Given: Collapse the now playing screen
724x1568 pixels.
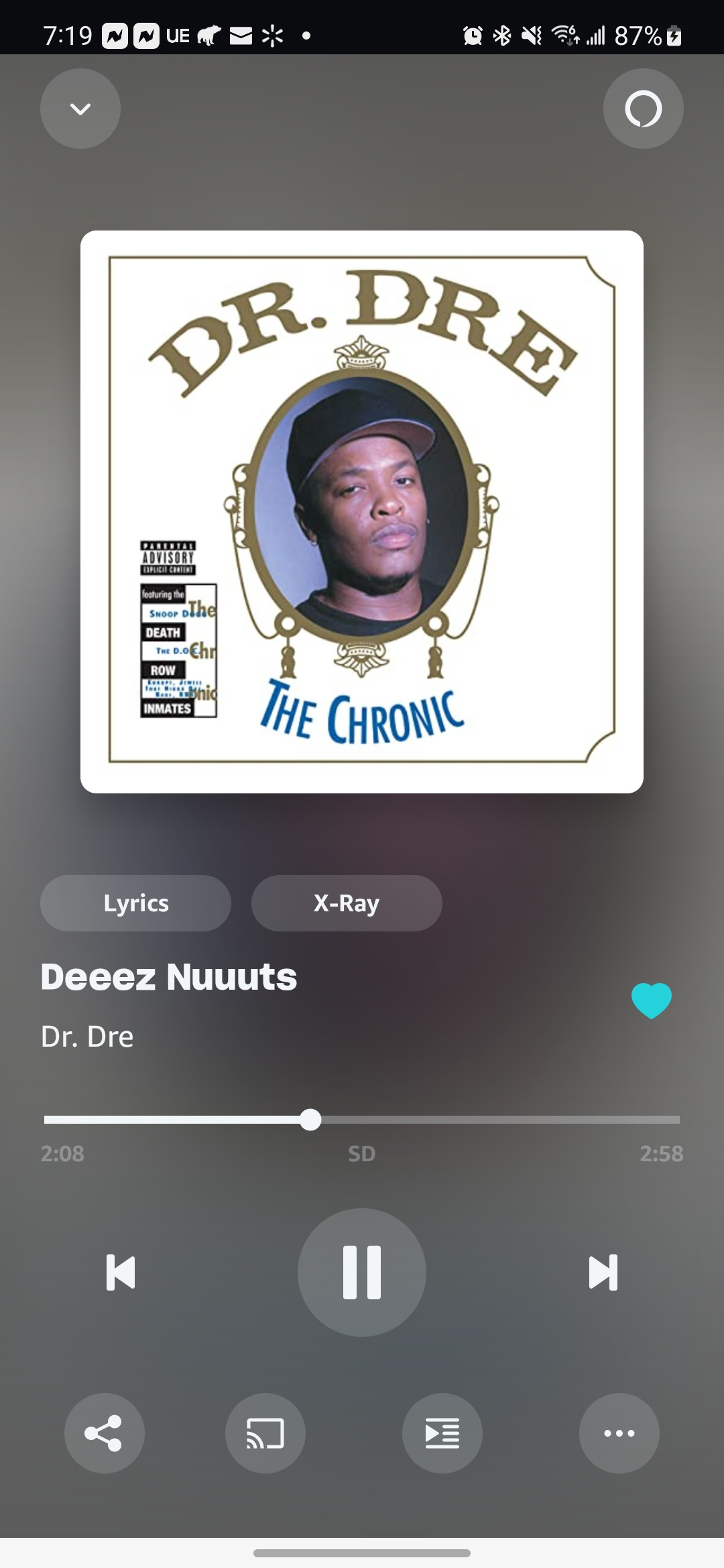Looking at the screenshot, I should [x=80, y=109].
